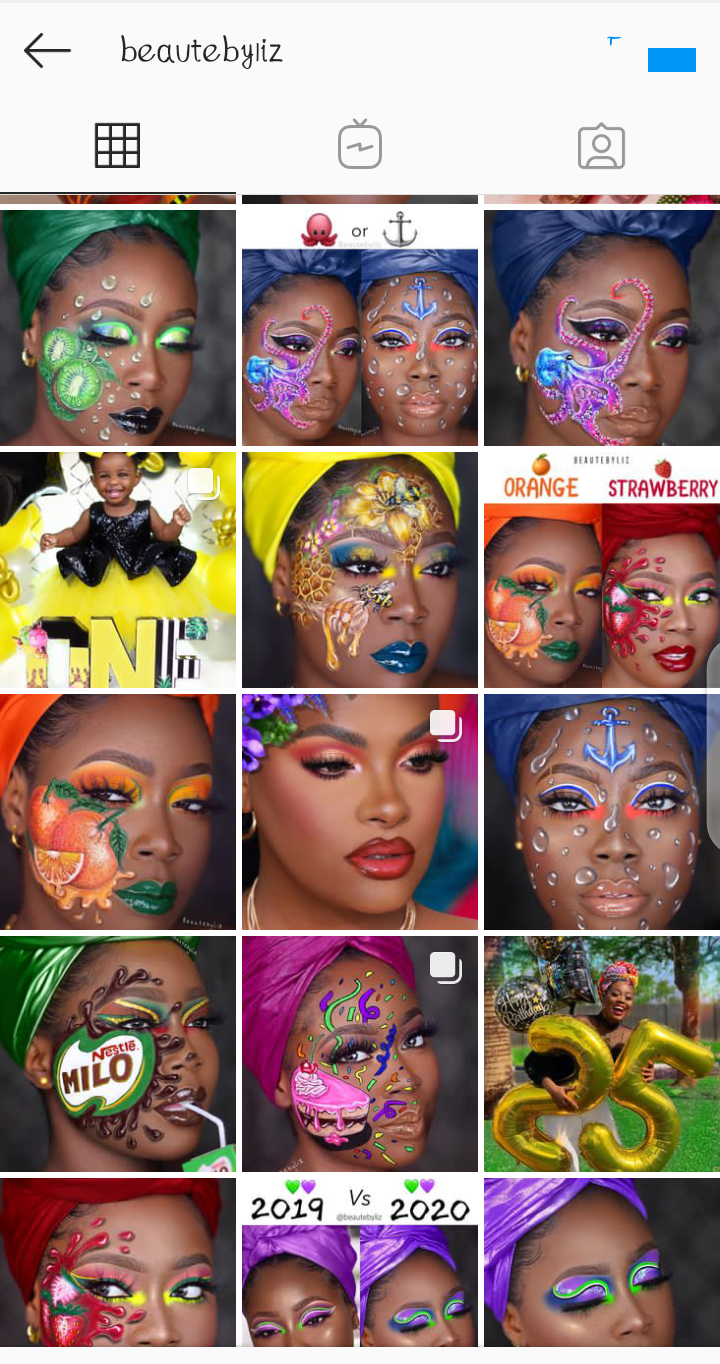The height and width of the screenshot is (1364, 720).
Task: Open the honeybee face art post
Action: (x=360, y=570)
